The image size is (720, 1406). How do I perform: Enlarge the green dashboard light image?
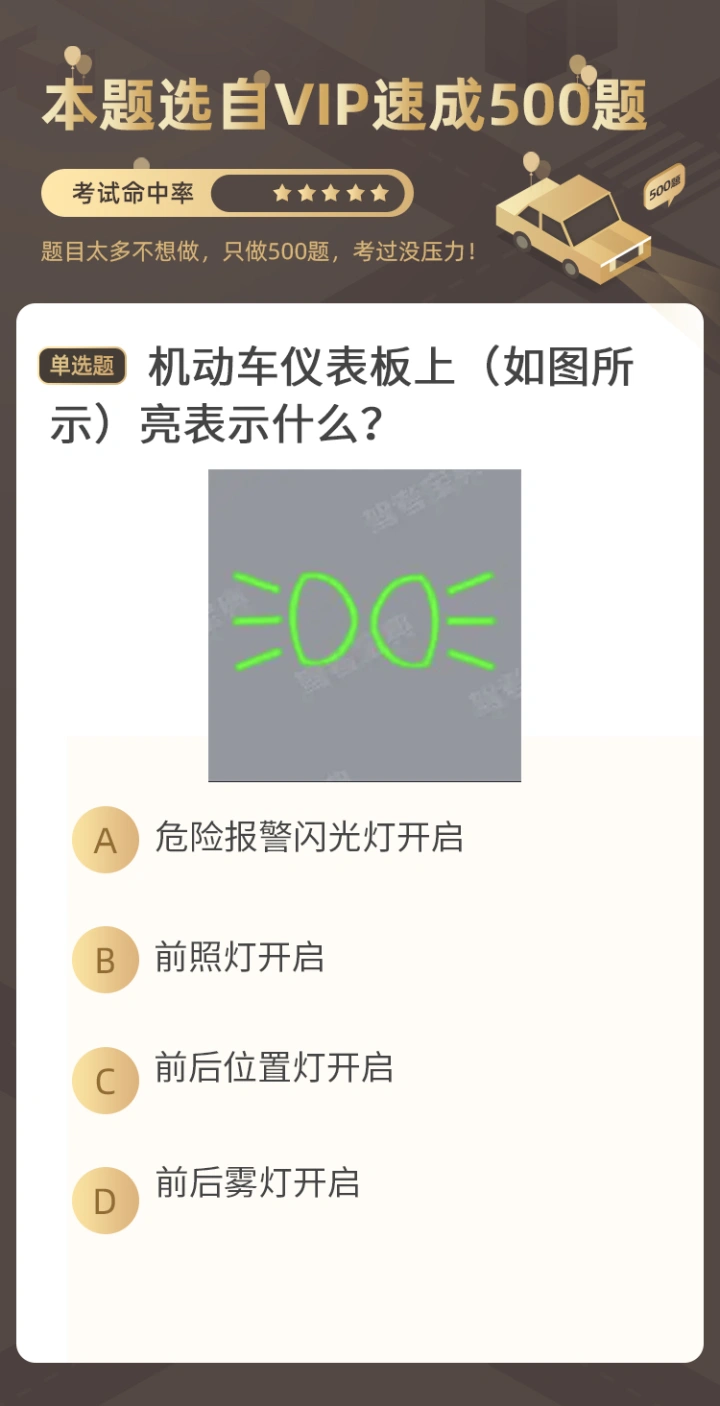click(x=364, y=625)
